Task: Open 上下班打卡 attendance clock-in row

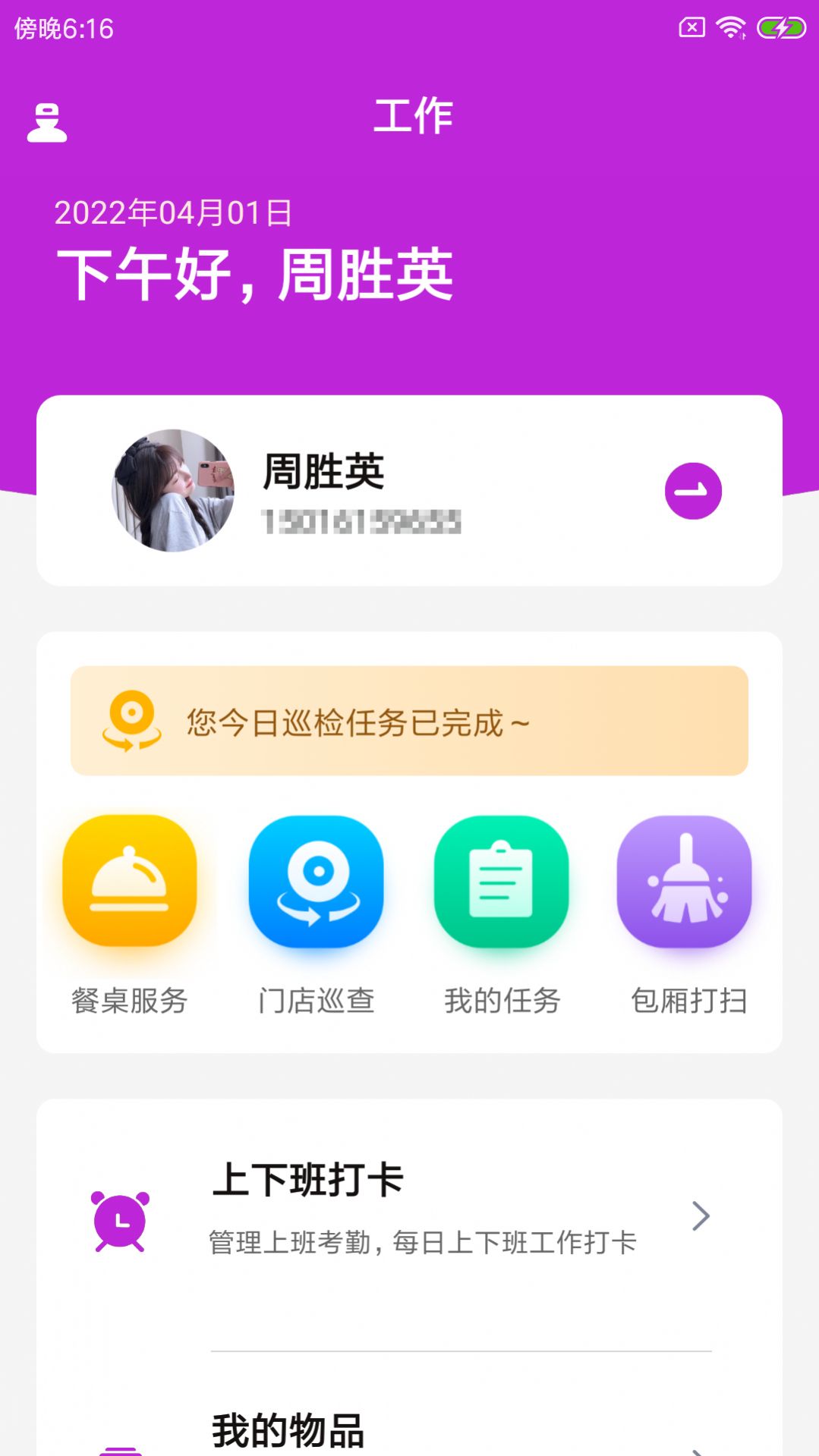Action: [x=409, y=1215]
